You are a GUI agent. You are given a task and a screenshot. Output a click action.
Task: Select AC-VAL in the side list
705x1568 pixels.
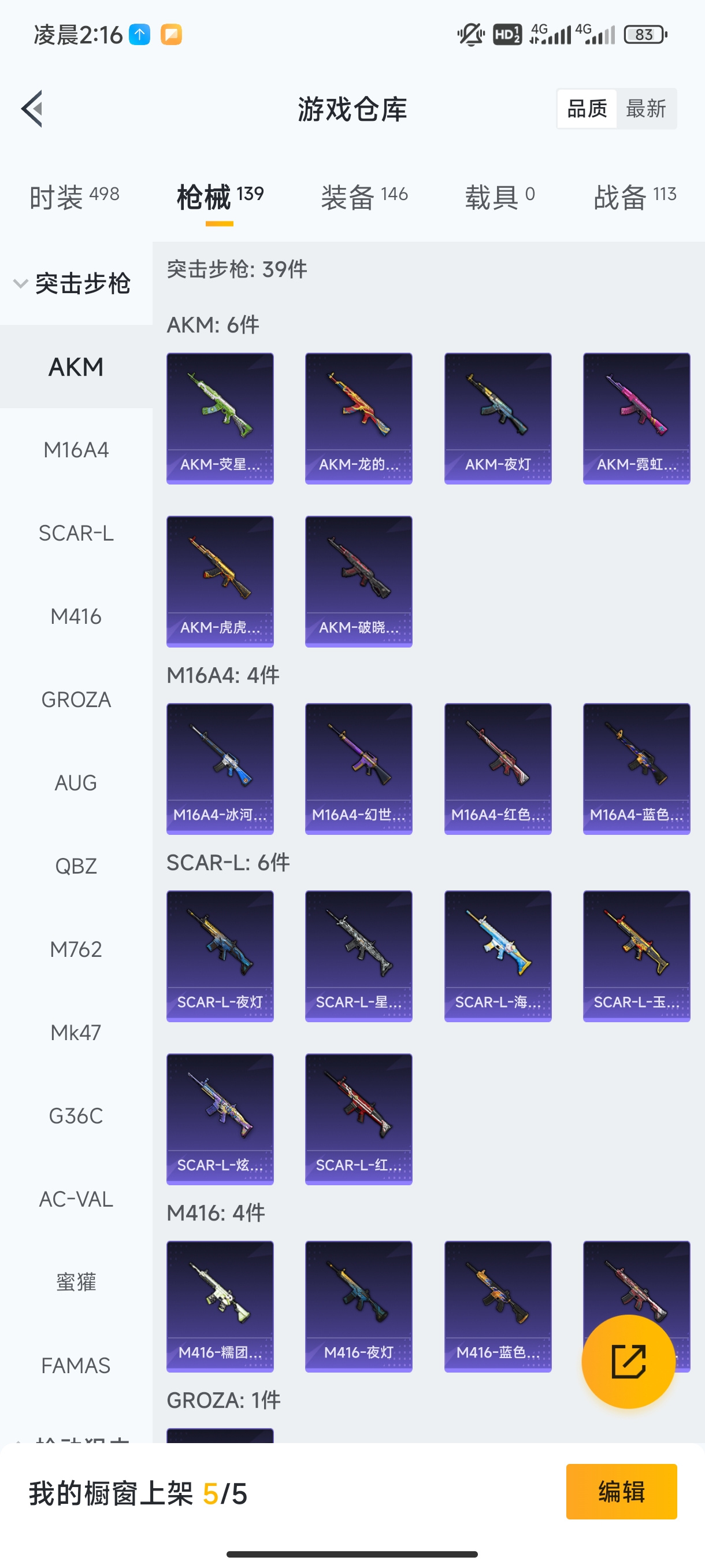pyautogui.click(x=76, y=1199)
